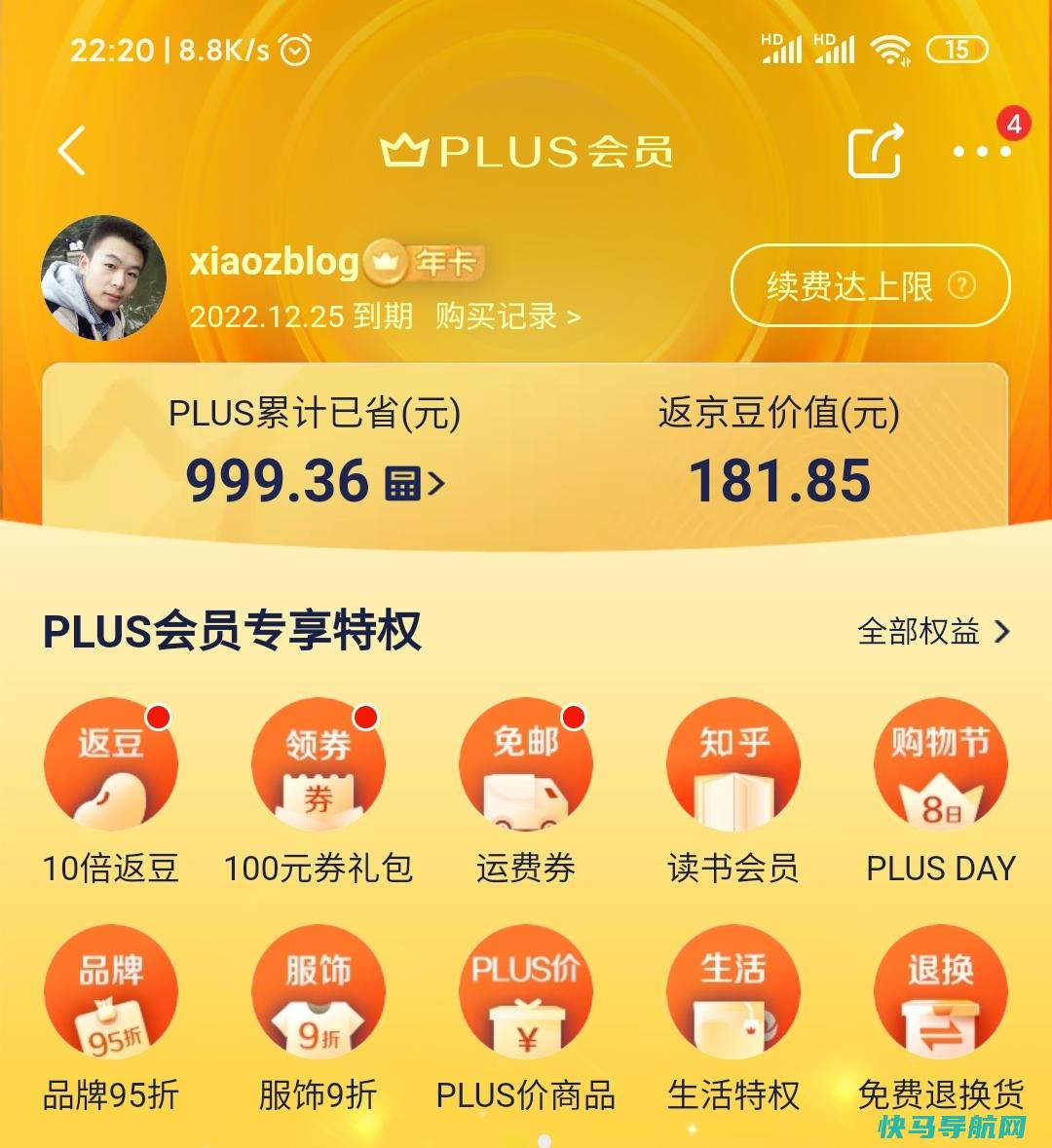Open the three-dot overflow menu
The width and height of the screenshot is (1052, 1148).
point(981,151)
